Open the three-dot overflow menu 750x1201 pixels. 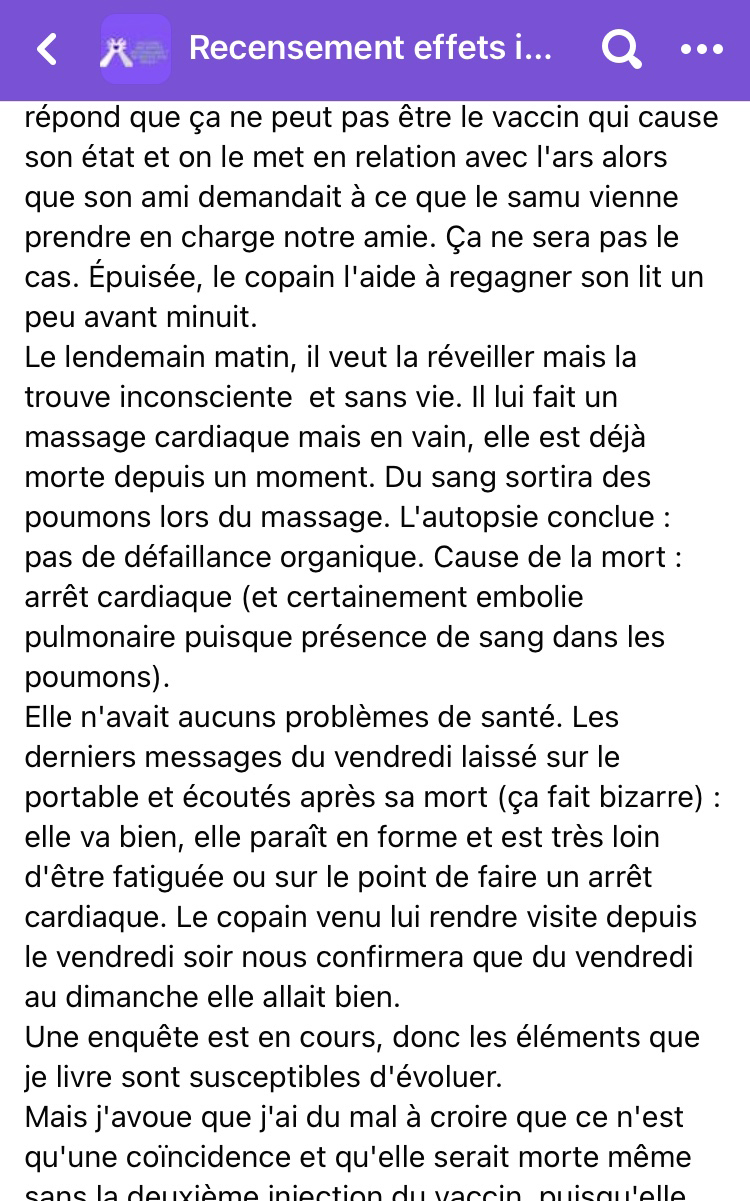701,49
